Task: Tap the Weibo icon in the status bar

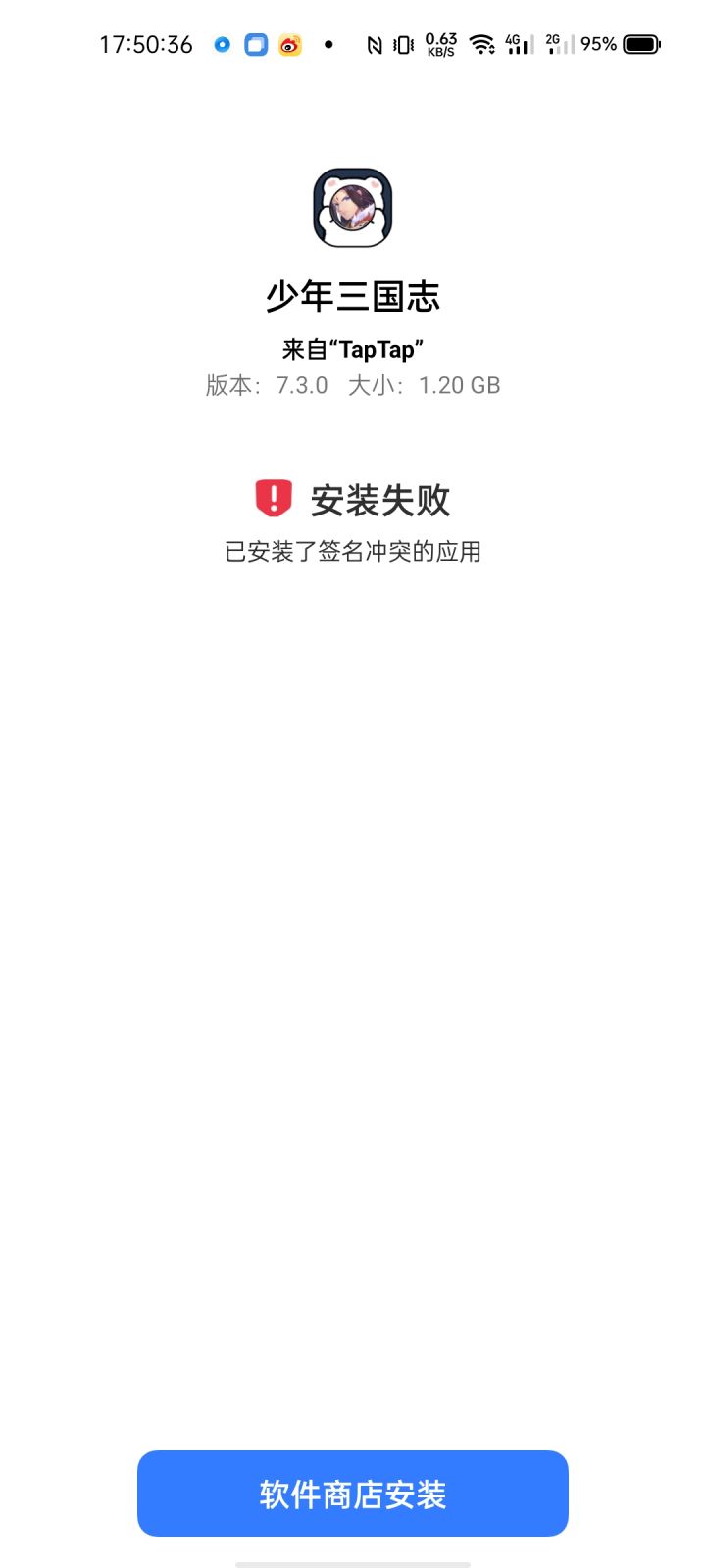Action: click(289, 44)
